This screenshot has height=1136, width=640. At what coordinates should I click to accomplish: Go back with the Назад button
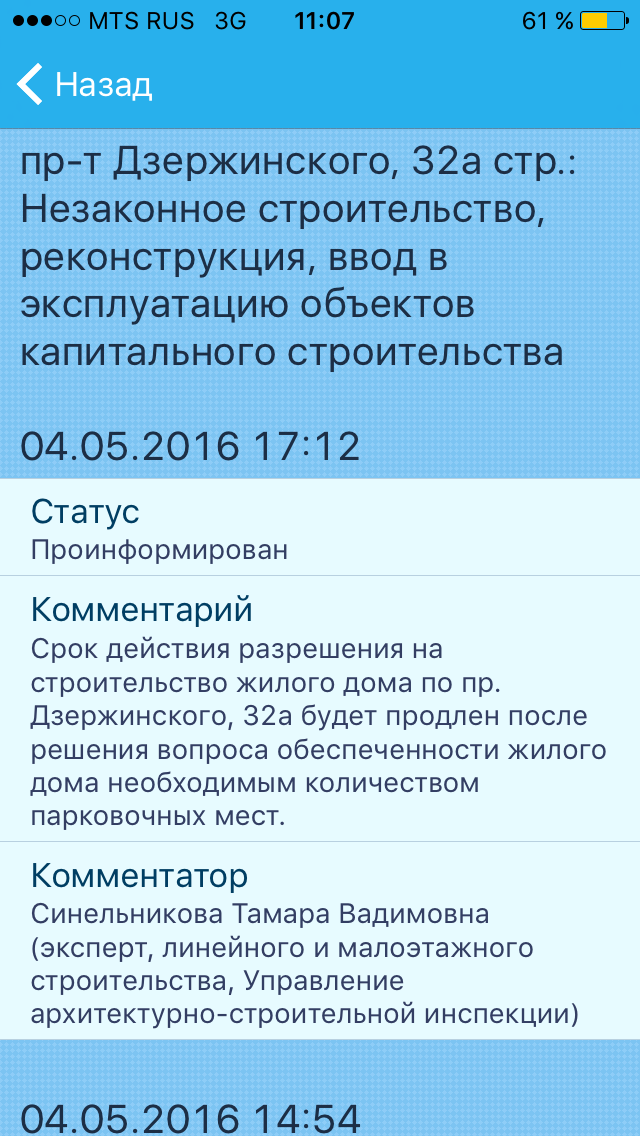coord(85,84)
